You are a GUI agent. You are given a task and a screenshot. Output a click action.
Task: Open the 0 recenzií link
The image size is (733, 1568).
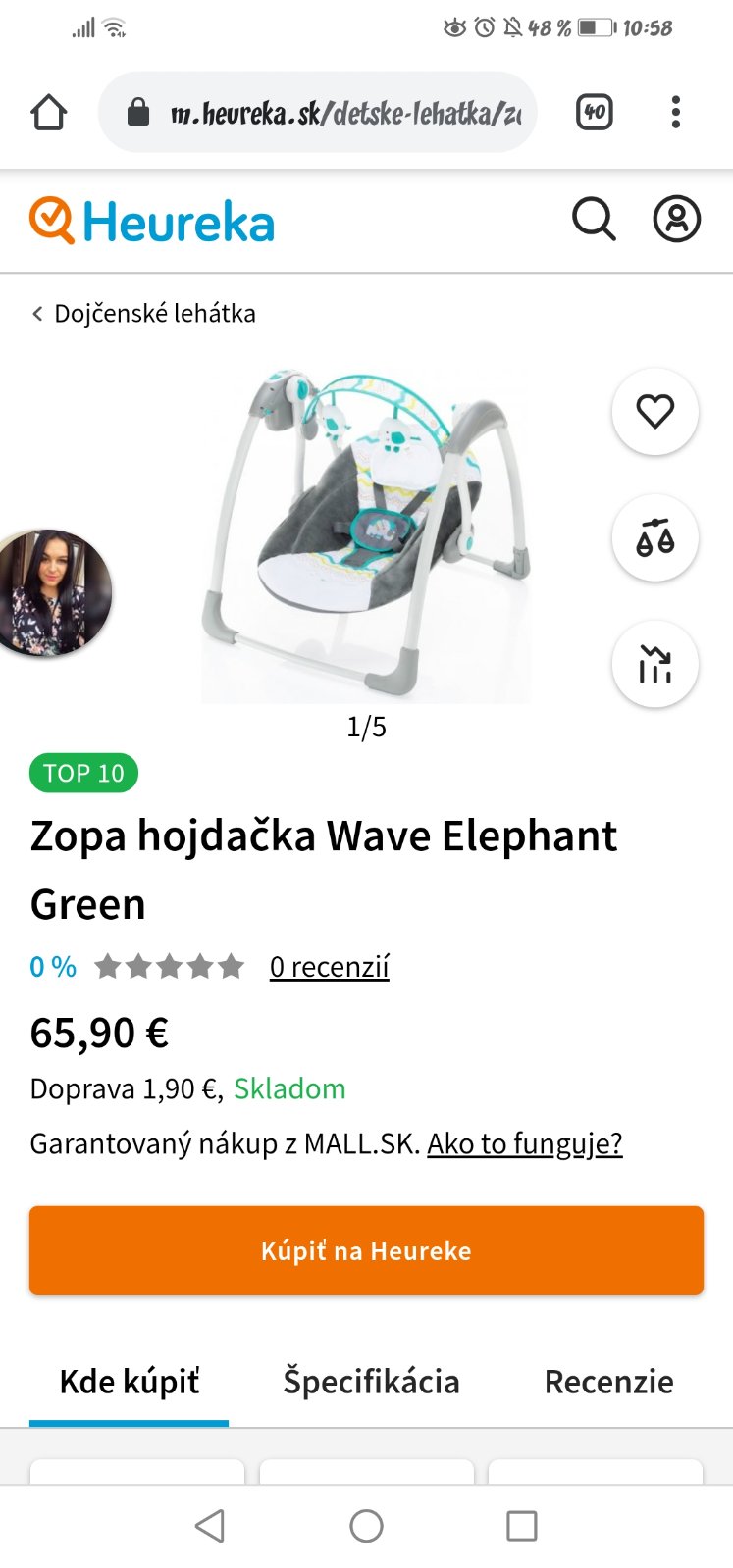(330, 967)
